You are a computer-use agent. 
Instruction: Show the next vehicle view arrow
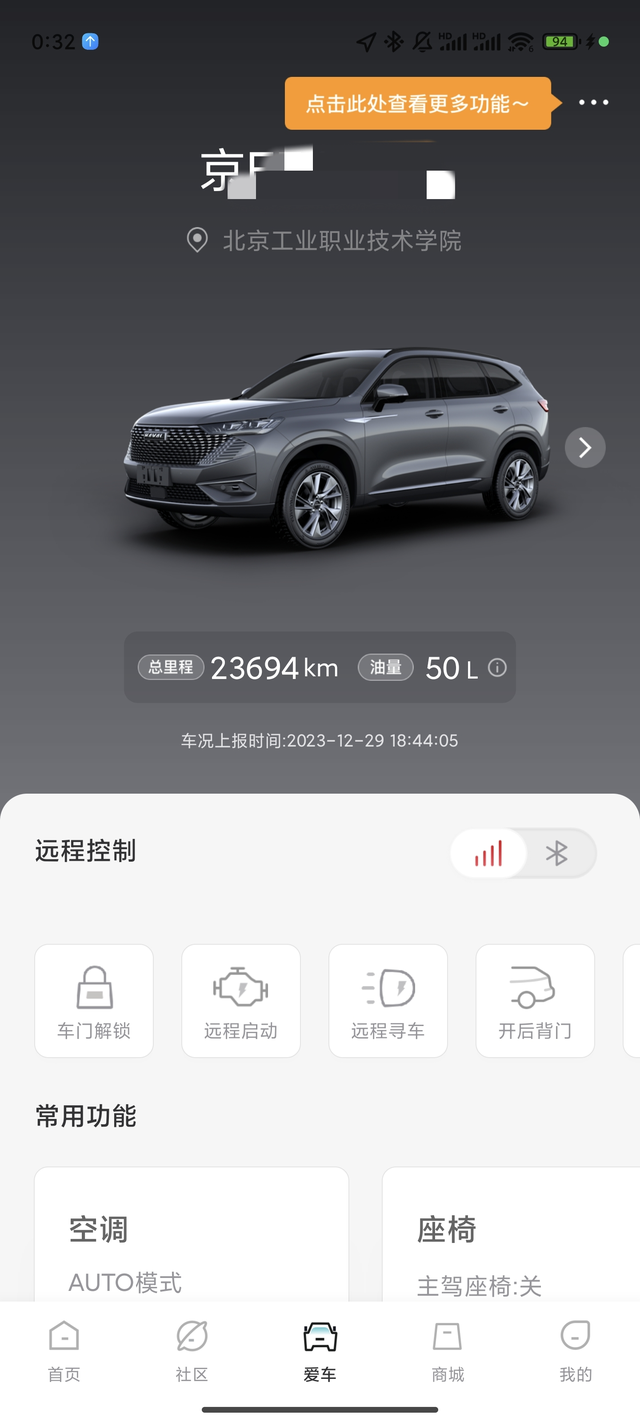click(x=585, y=447)
